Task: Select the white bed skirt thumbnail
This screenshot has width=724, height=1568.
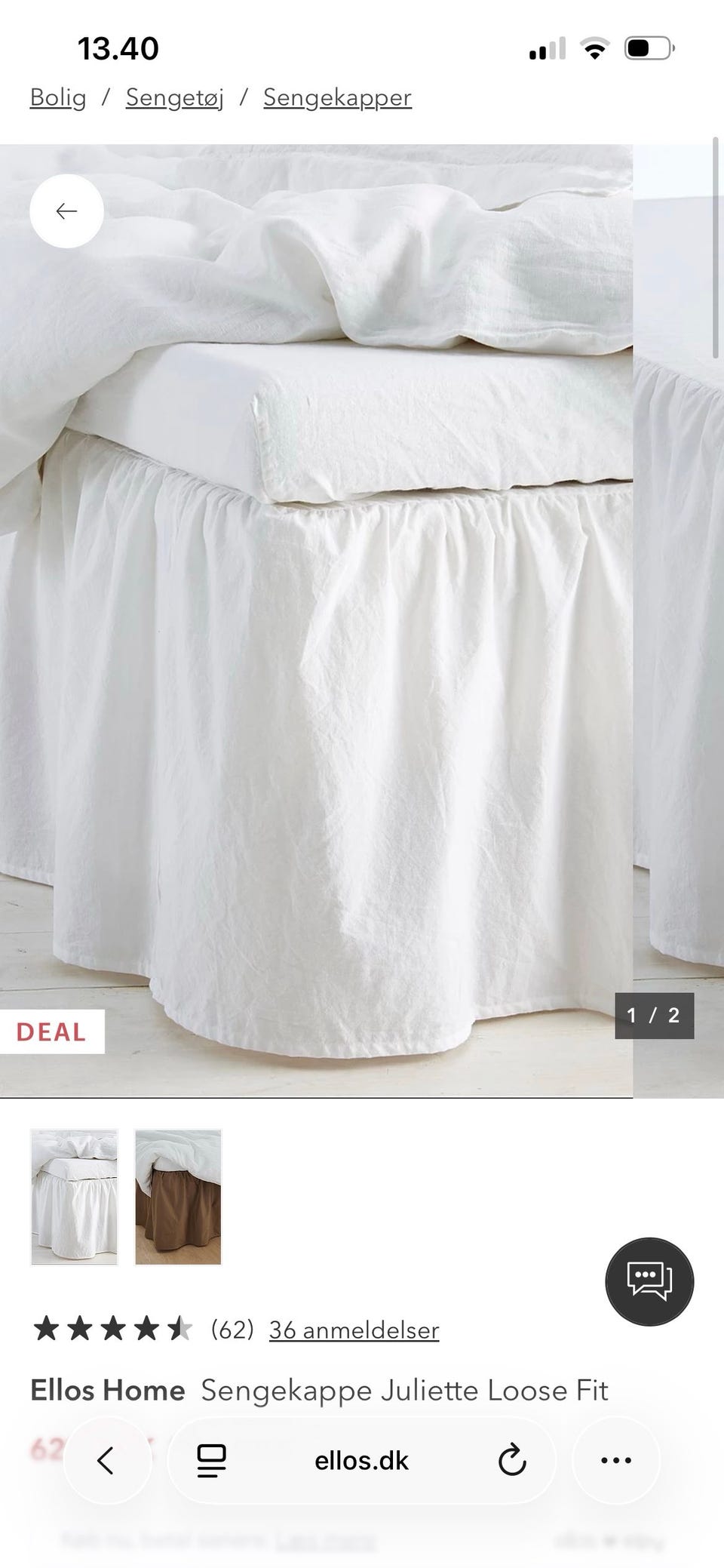Action: click(x=74, y=1197)
